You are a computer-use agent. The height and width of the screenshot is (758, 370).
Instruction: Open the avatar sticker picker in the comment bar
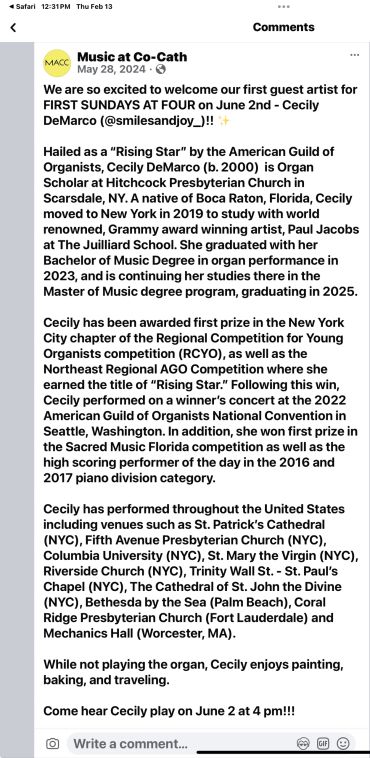coord(303,743)
